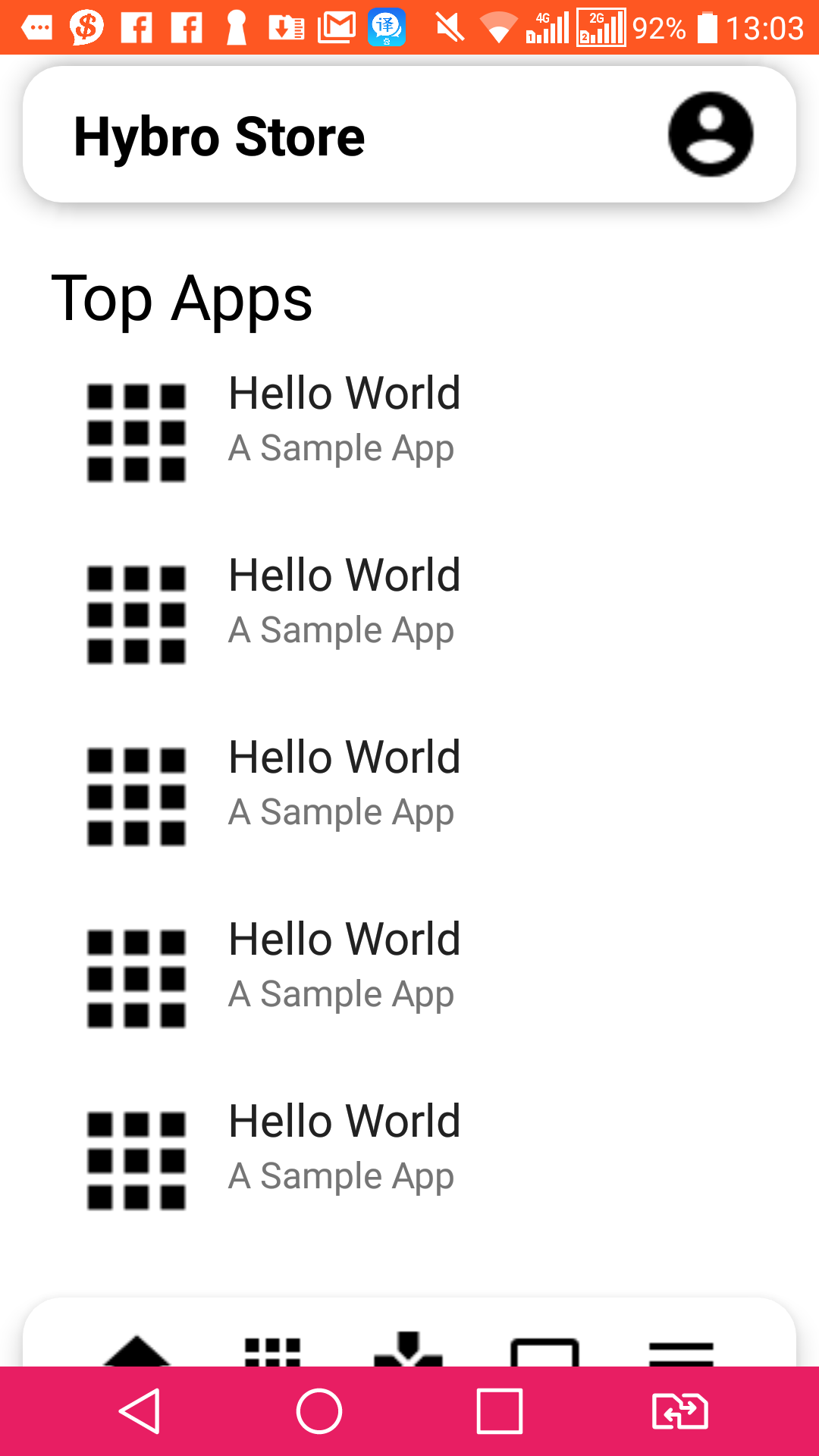Open the account profile icon
The image size is (819, 1456).
(x=711, y=135)
